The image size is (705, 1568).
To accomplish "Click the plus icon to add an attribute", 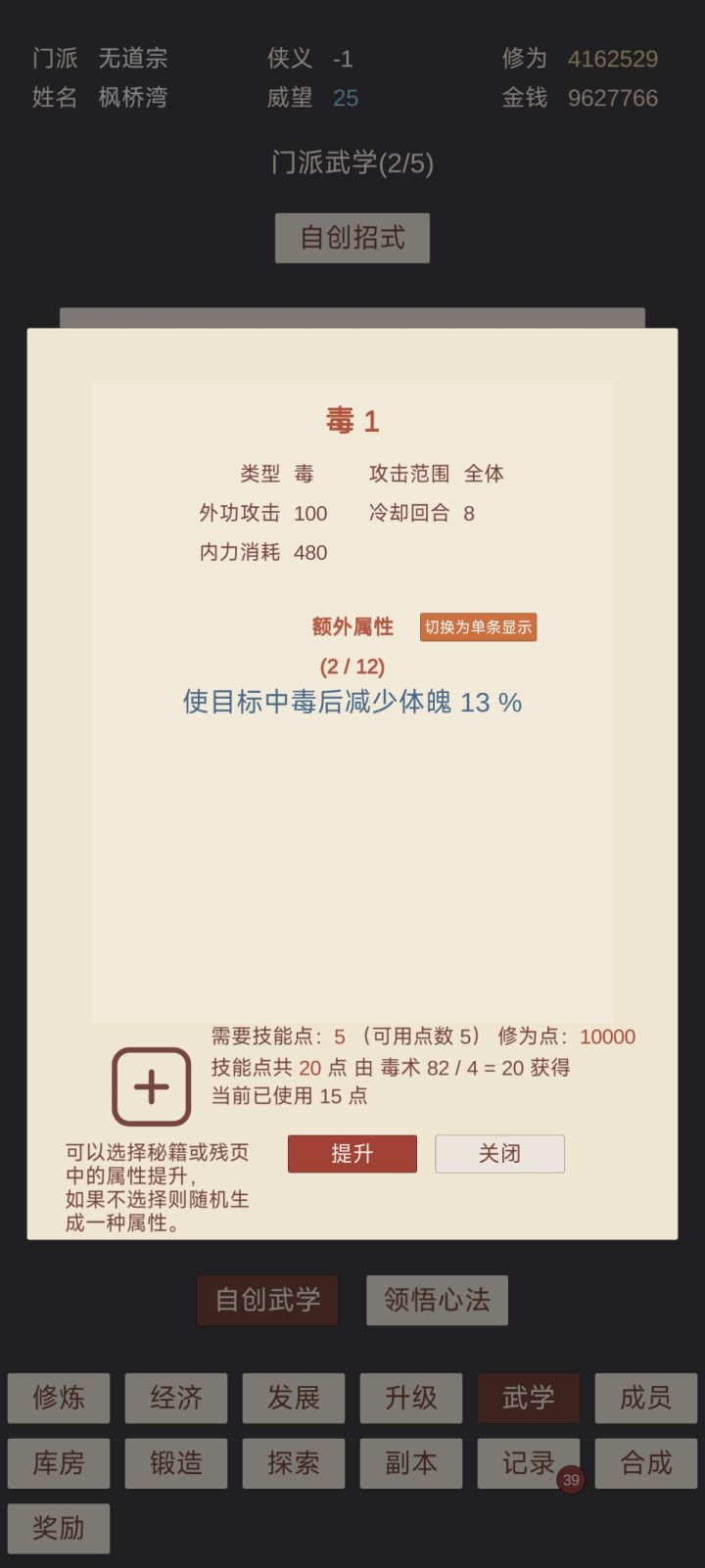I will tap(151, 1087).
